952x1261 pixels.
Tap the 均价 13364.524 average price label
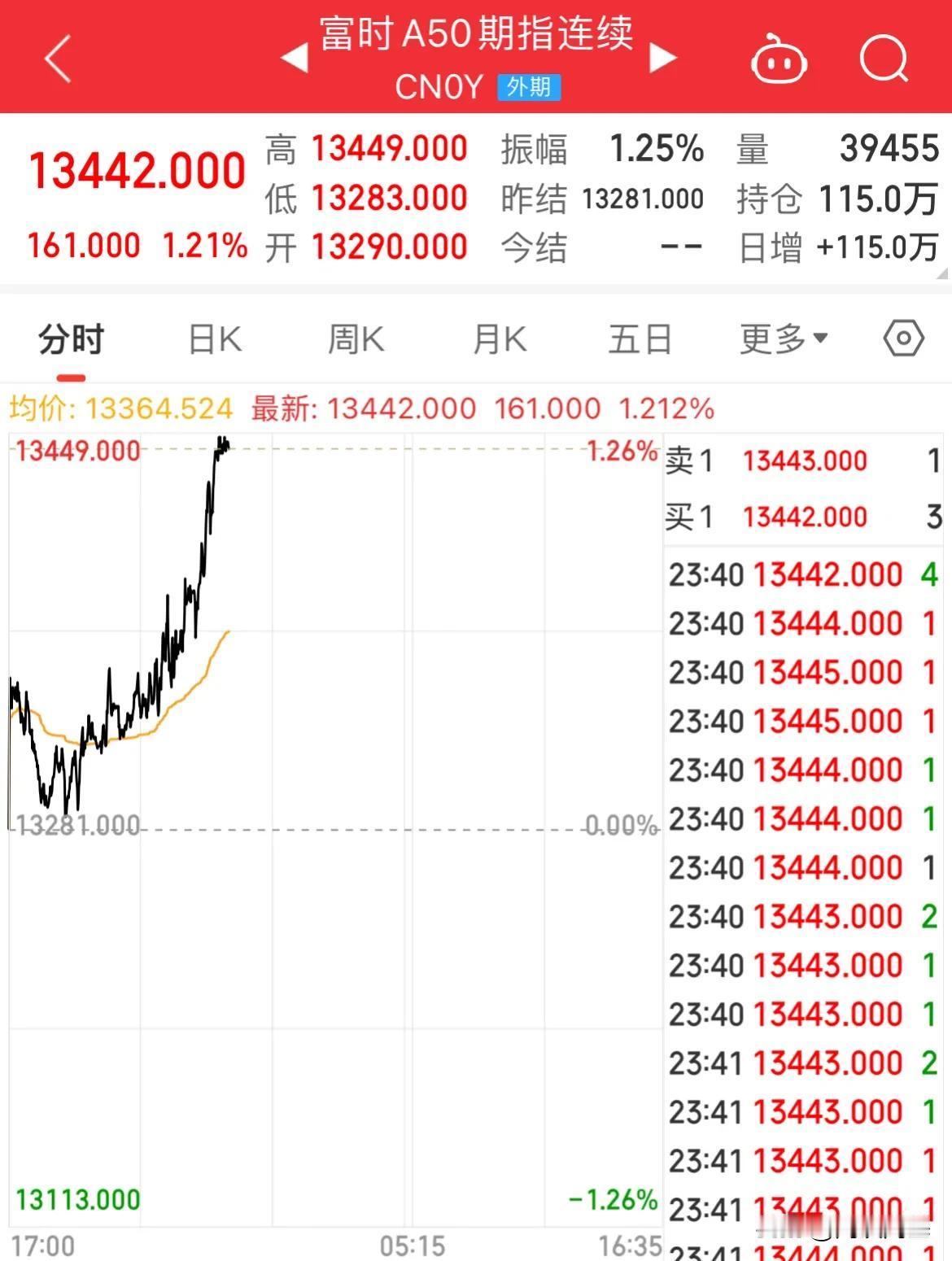click(x=118, y=408)
